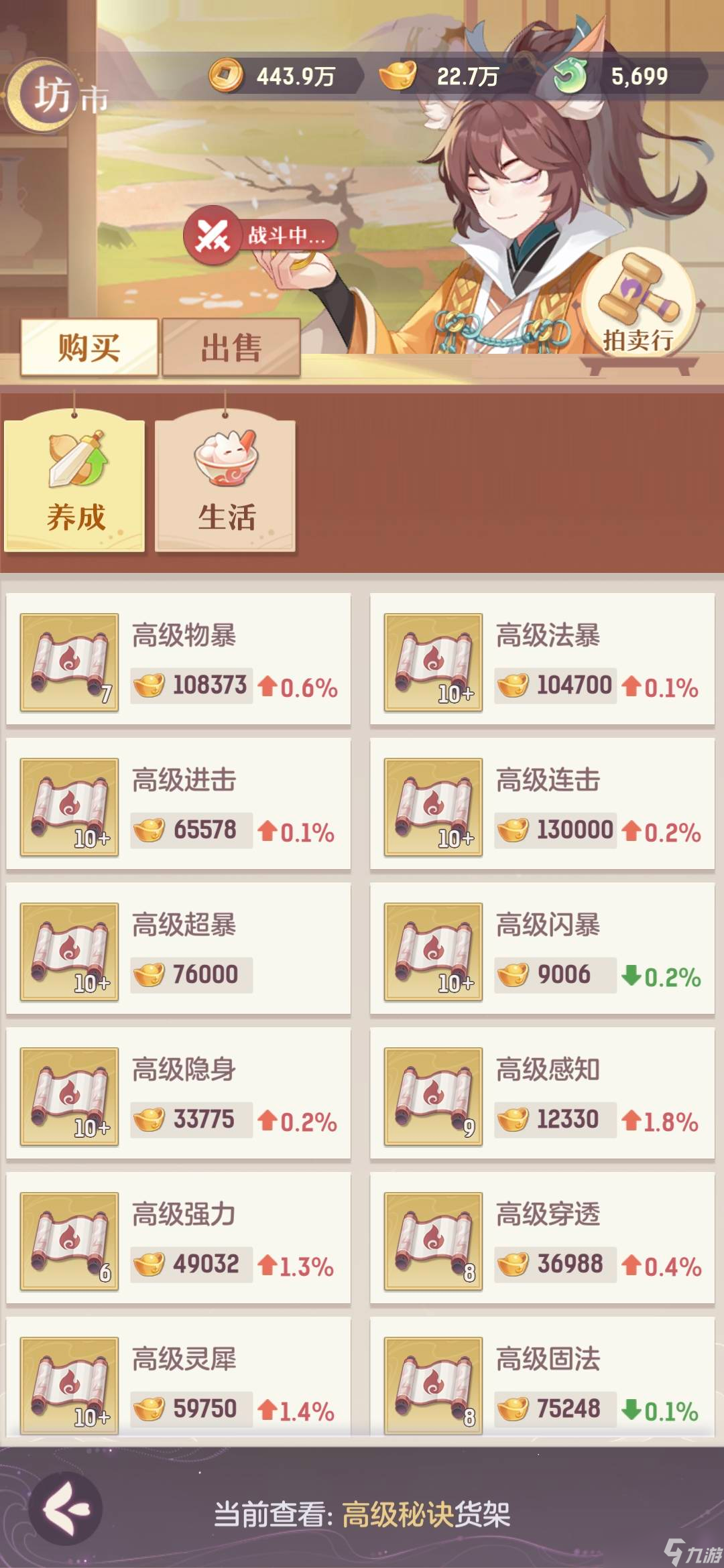The image size is (724, 1568).
Task: Choose the 高级强力 scroll card
Action: pyautogui.click(x=178, y=1239)
